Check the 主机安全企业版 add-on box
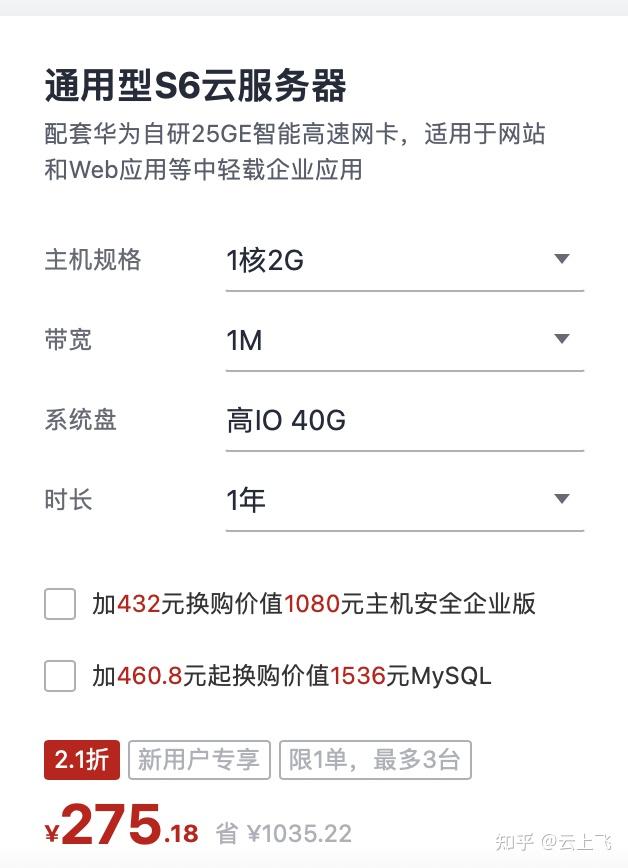This screenshot has width=628, height=868. click(60, 604)
